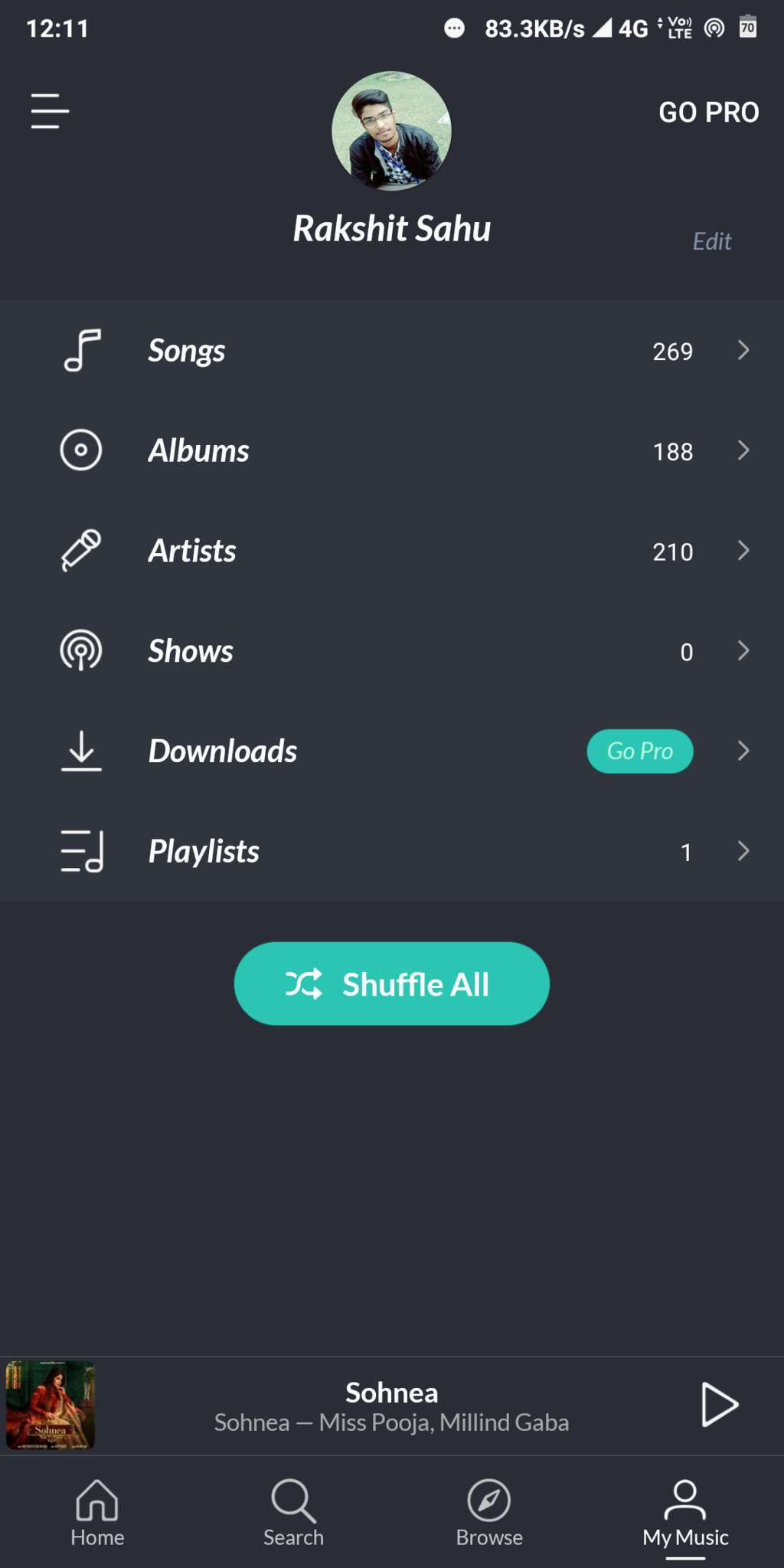Viewport: 784px width, 1568px height.
Task: Open the Songs list
Action: (x=392, y=351)
